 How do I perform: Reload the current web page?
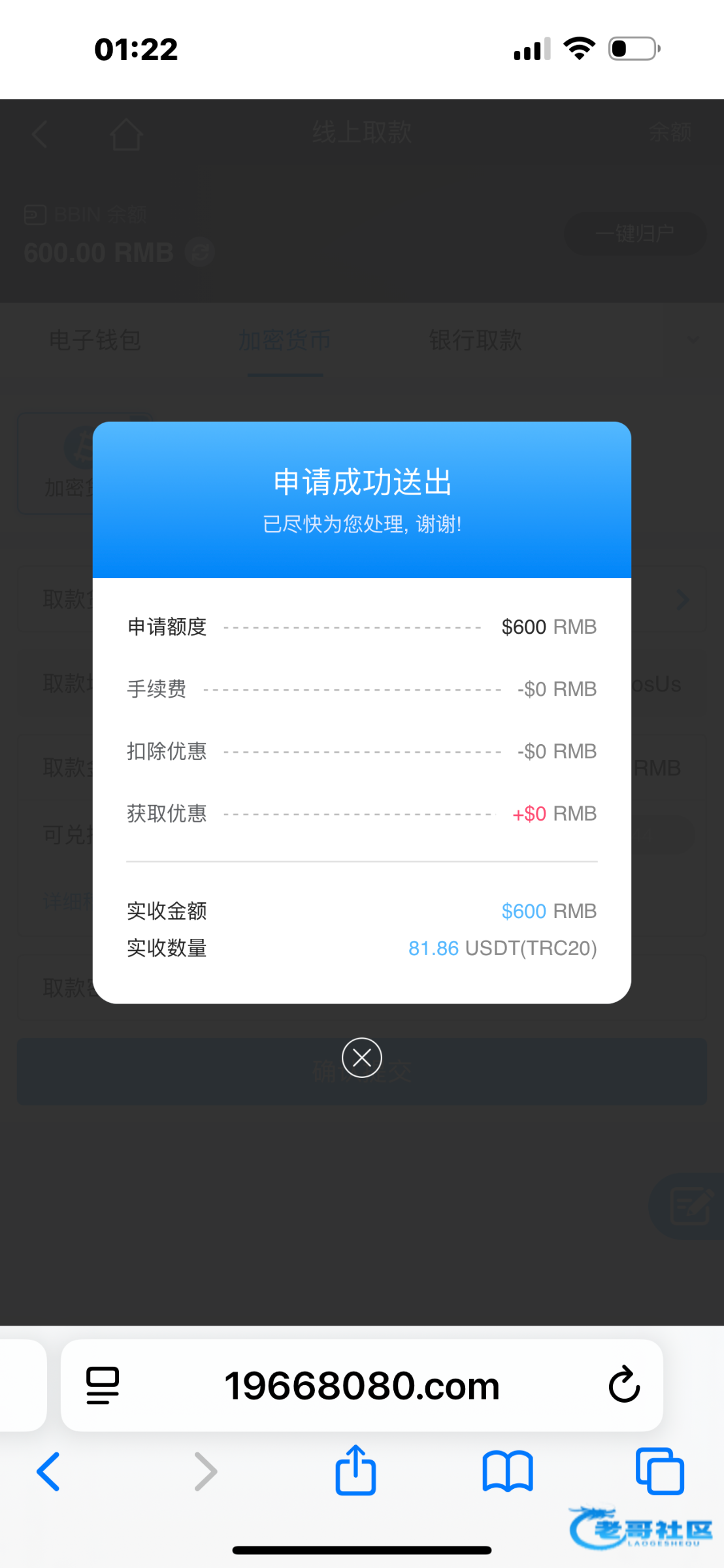pos(623,1384)
